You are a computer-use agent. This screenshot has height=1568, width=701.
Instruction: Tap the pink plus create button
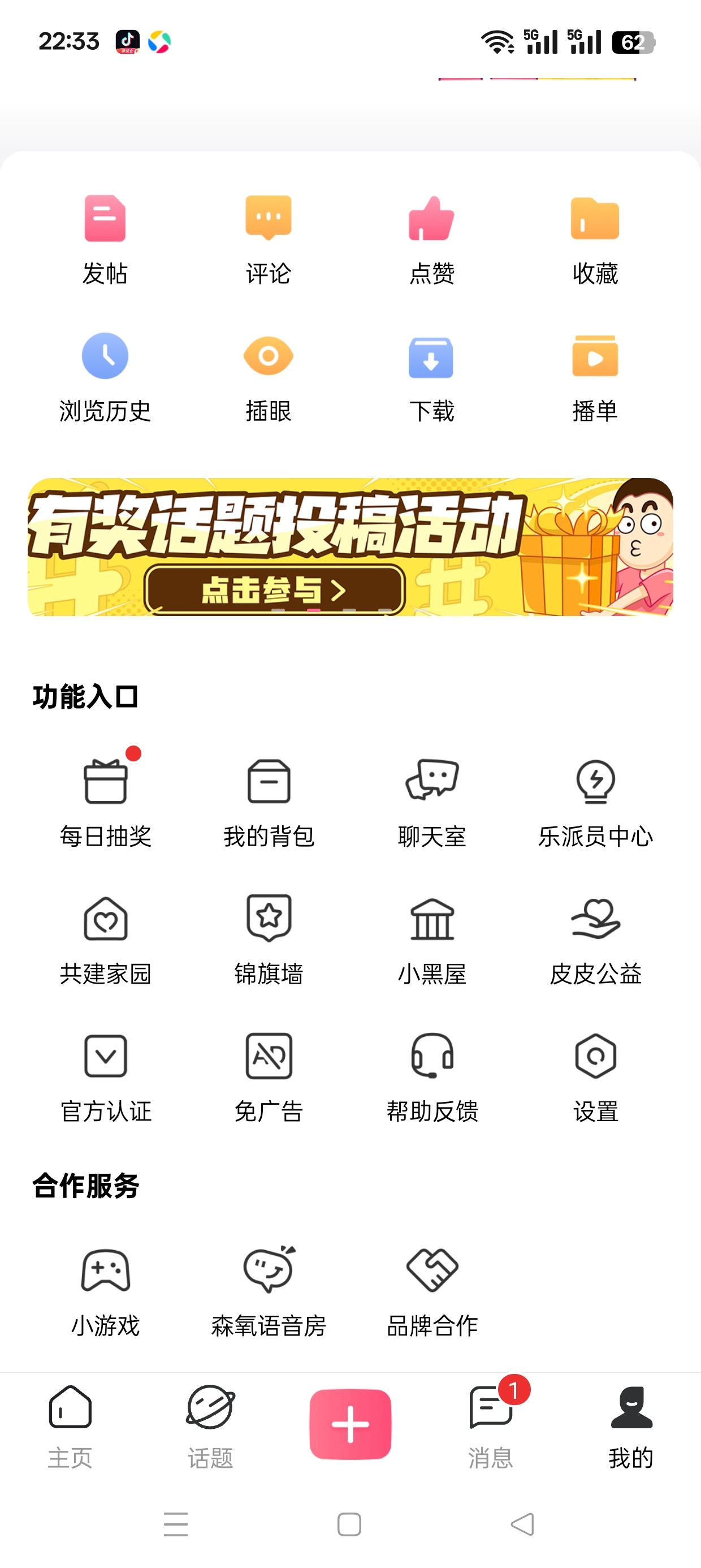tap(350, 1424)
